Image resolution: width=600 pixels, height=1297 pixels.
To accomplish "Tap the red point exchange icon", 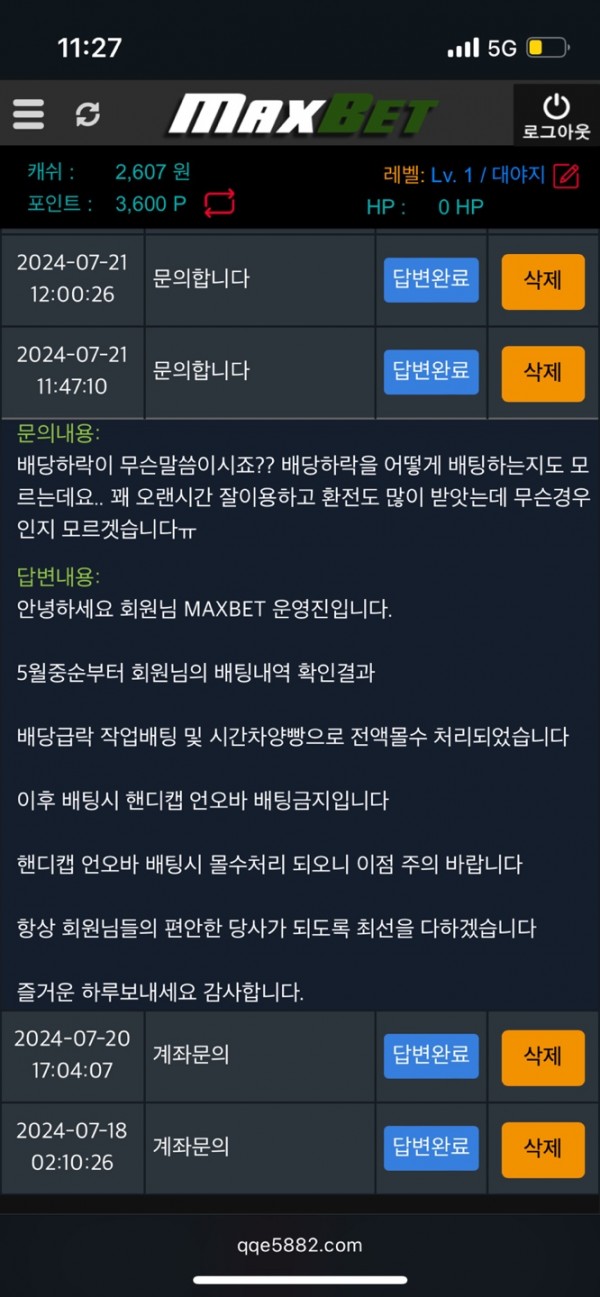I will [x=219, y=204].
